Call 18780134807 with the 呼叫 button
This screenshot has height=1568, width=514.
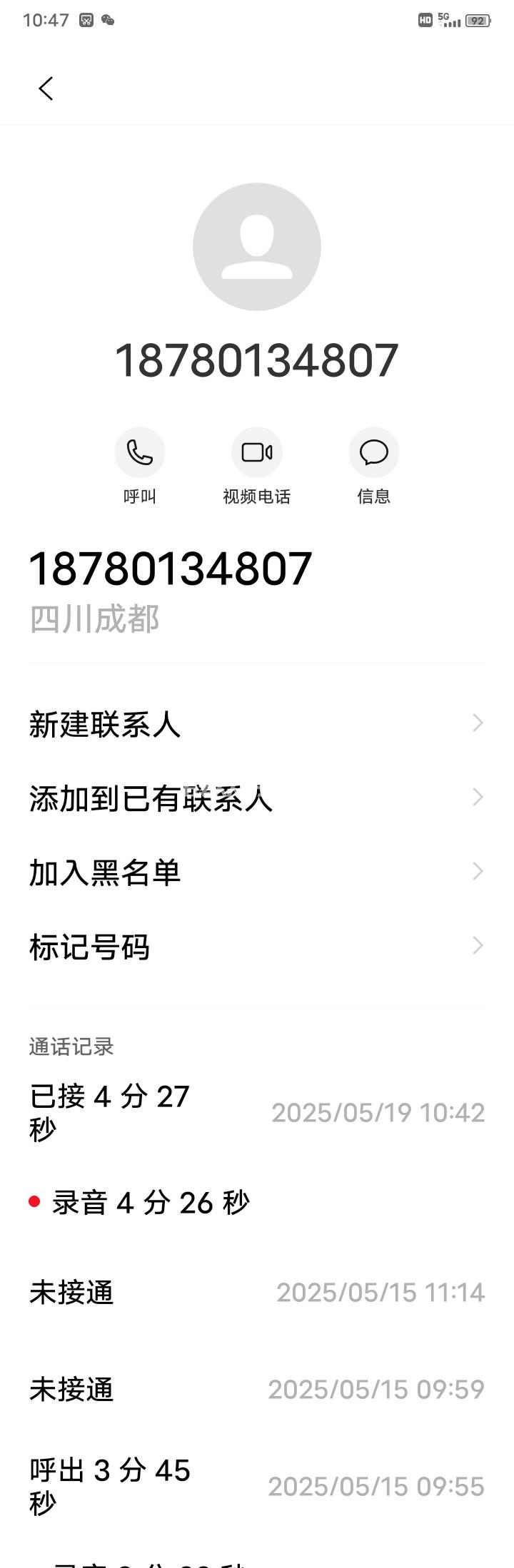140,452
